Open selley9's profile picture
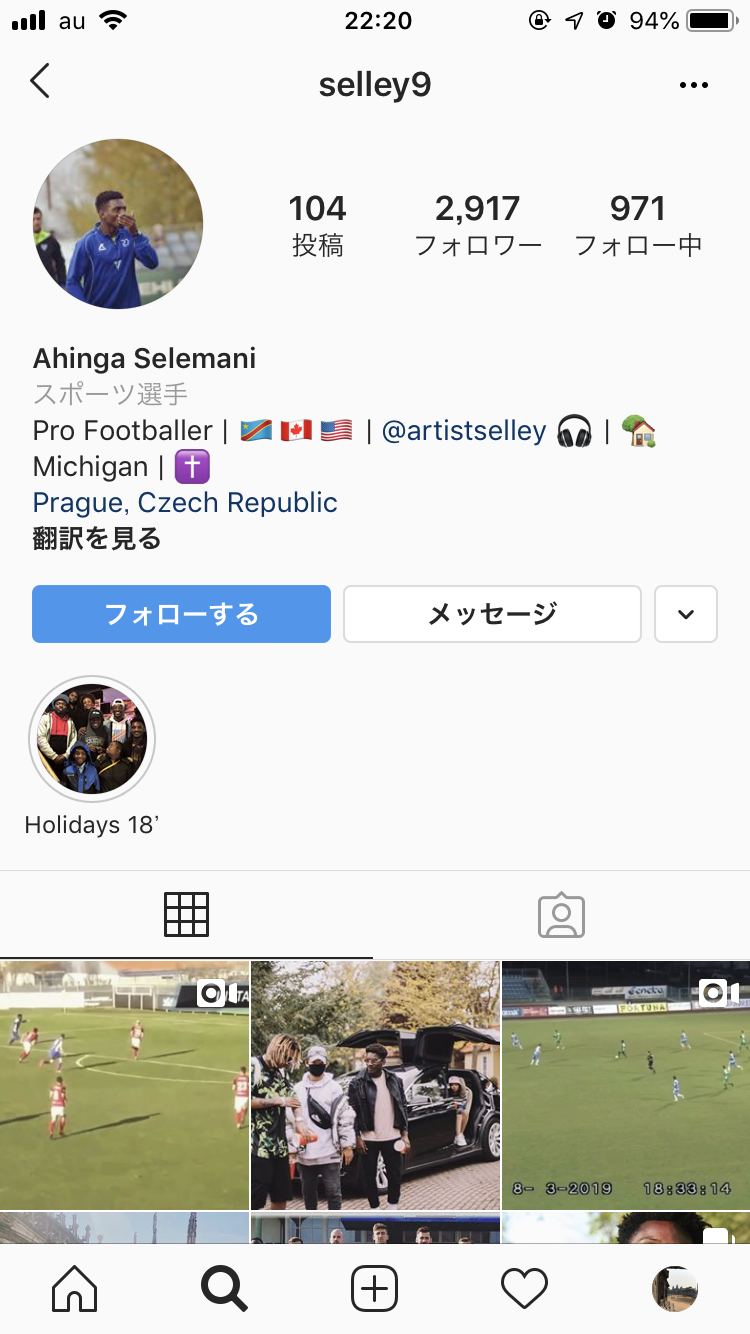The image size is (750, 1334). click(x=118, y=224)
